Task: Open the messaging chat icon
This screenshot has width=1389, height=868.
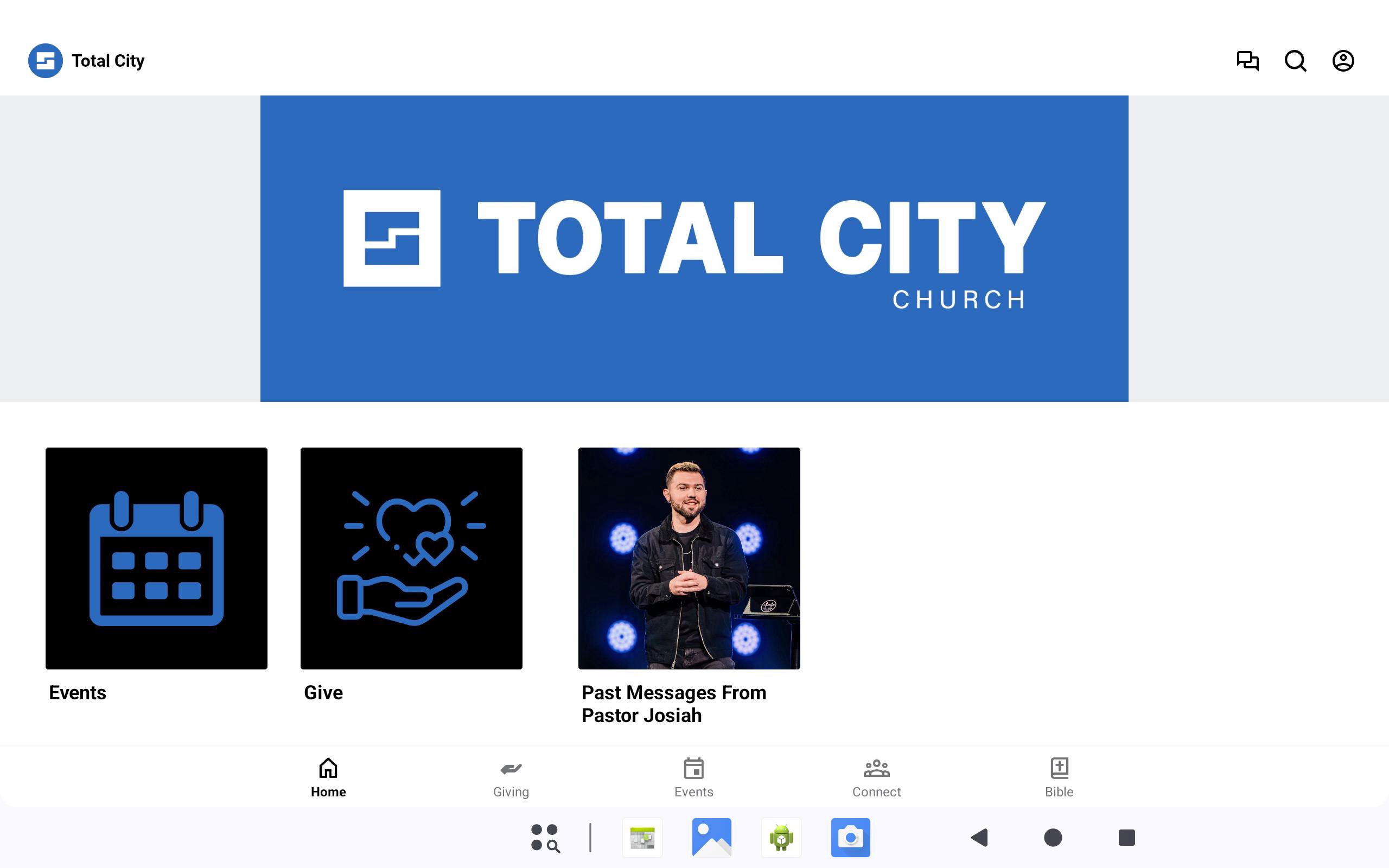Action: pyautogui.click(x=1247, y=61)
